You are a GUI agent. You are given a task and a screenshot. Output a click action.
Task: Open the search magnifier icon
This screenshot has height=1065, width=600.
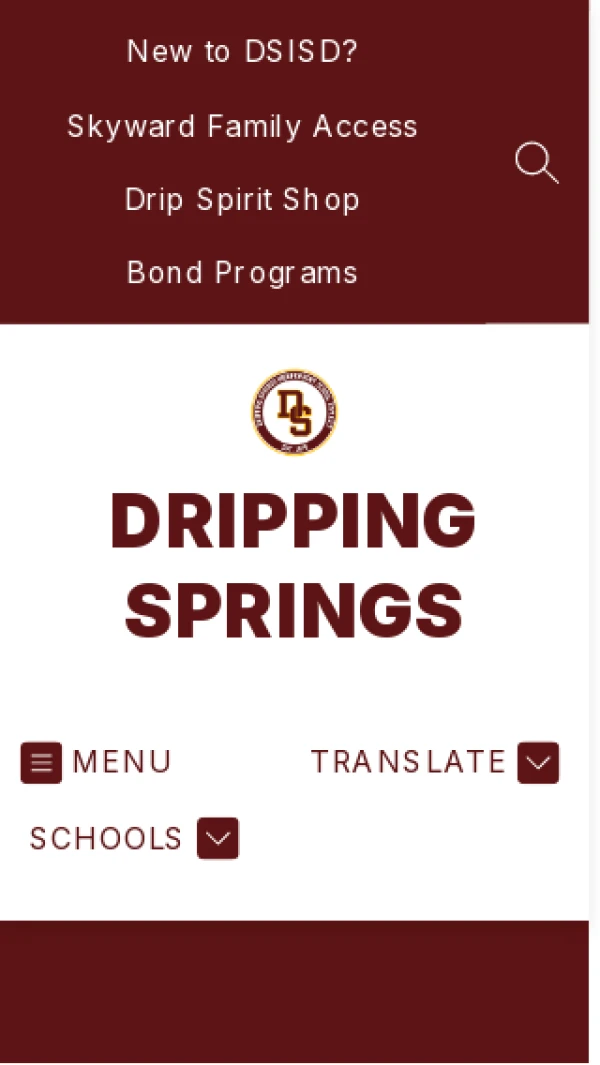point(536,163)
